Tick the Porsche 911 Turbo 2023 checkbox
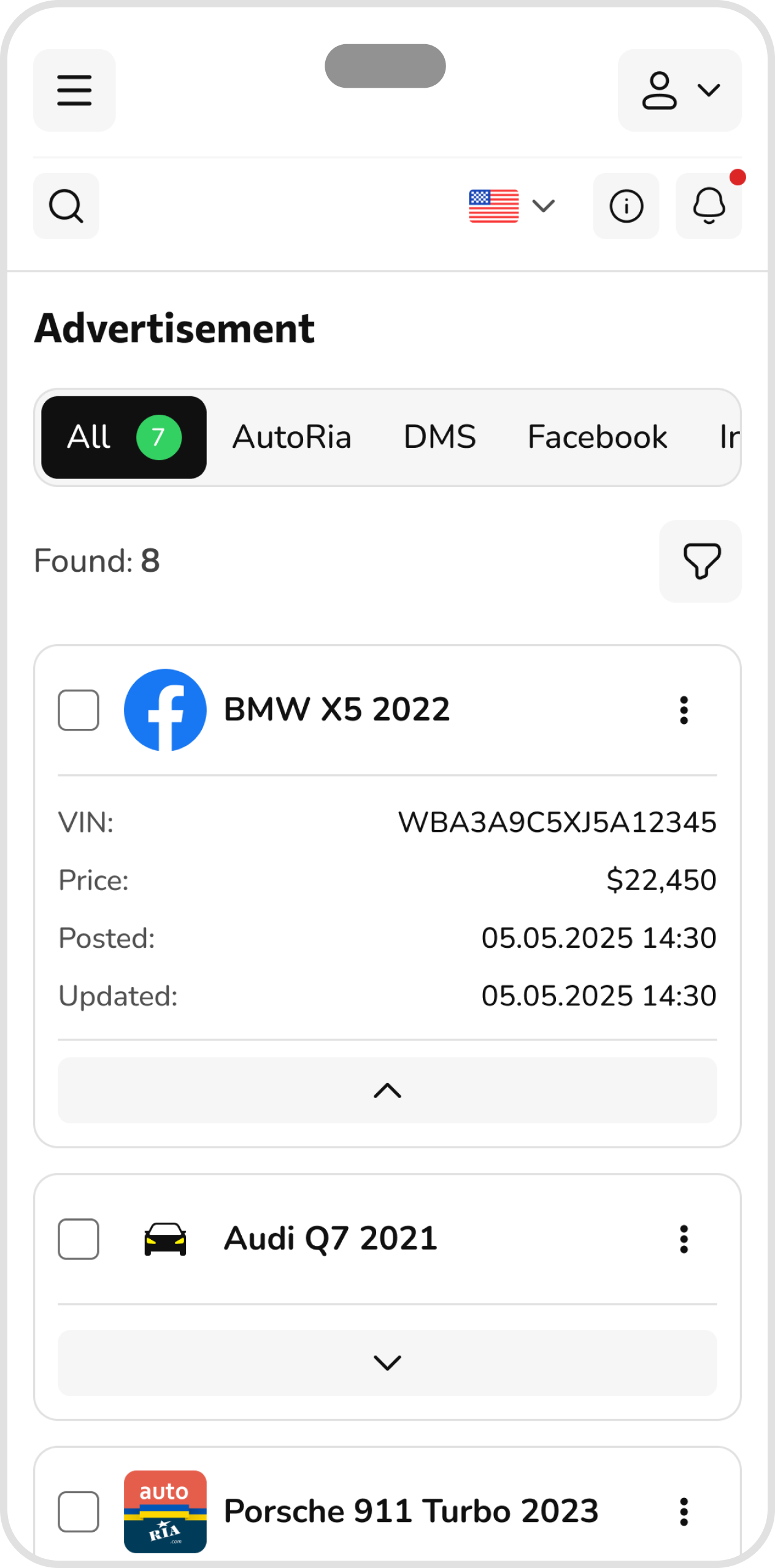This screenshot has width=775, height=1568. pos(79,1512)
